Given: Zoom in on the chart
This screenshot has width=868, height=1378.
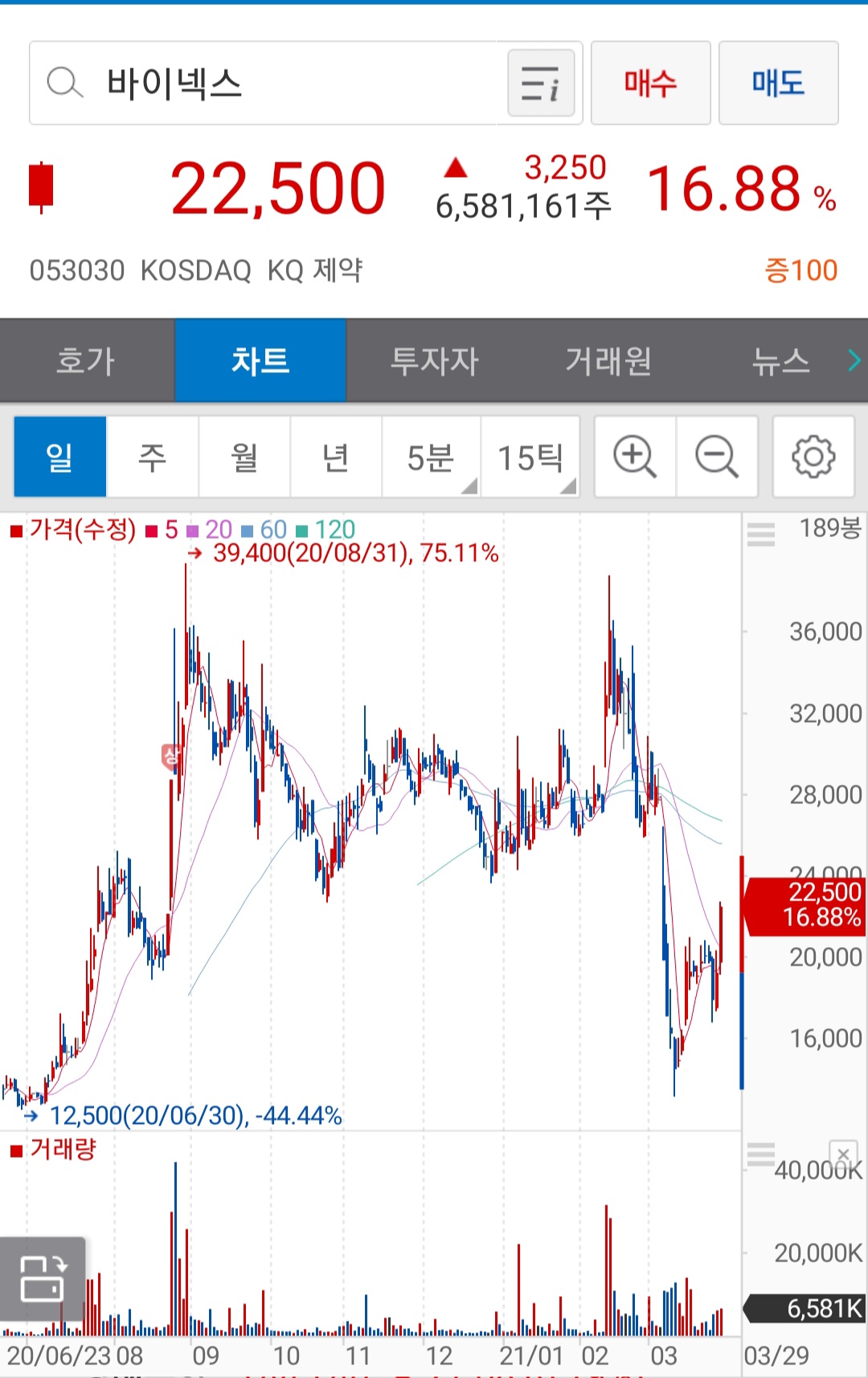Looking at the screenshot, I should (635, 457).
